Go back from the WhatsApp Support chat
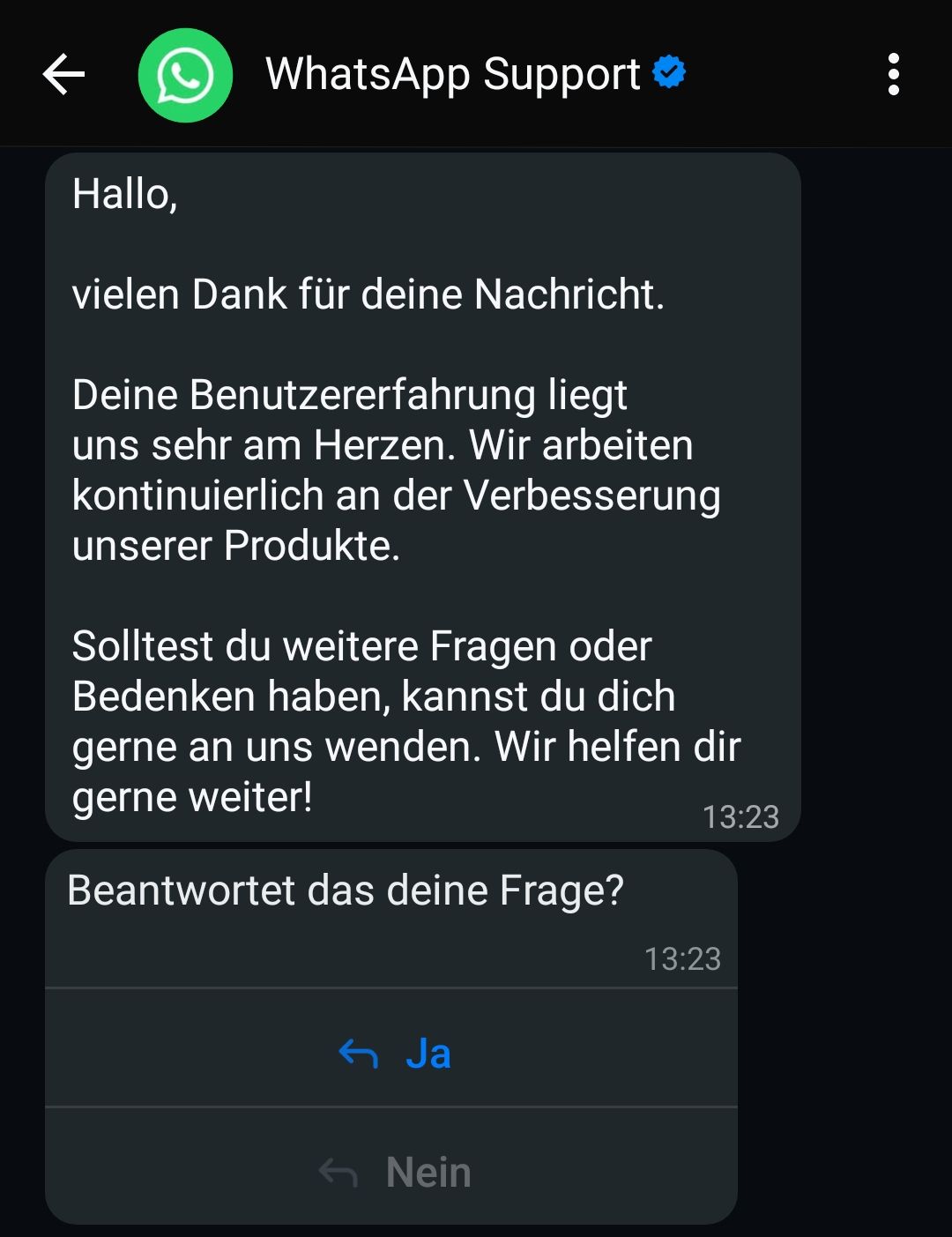 tap(63, 74)
